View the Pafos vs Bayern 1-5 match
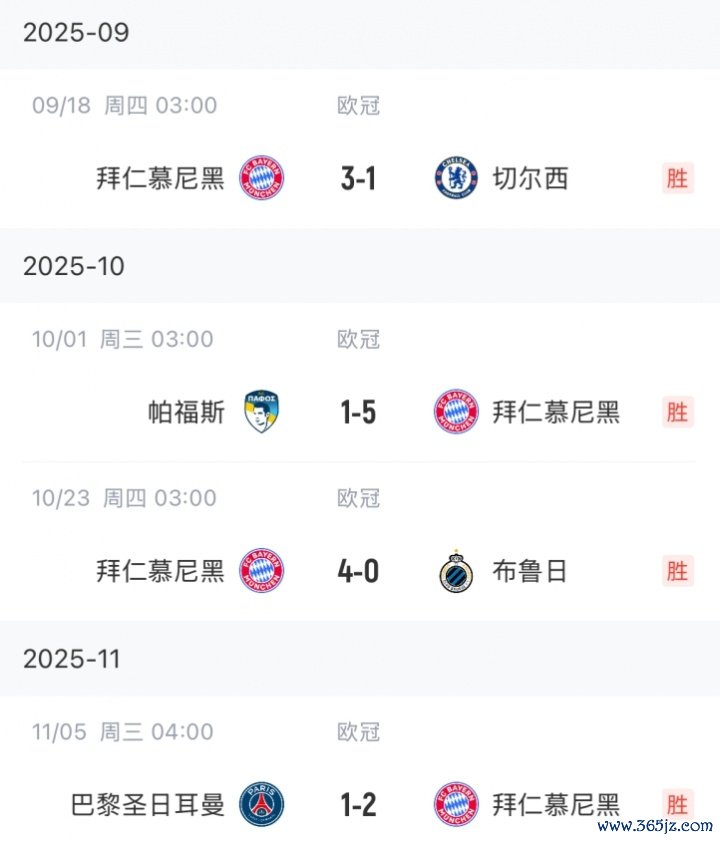The image size is (720, 841). coord(358,412)
